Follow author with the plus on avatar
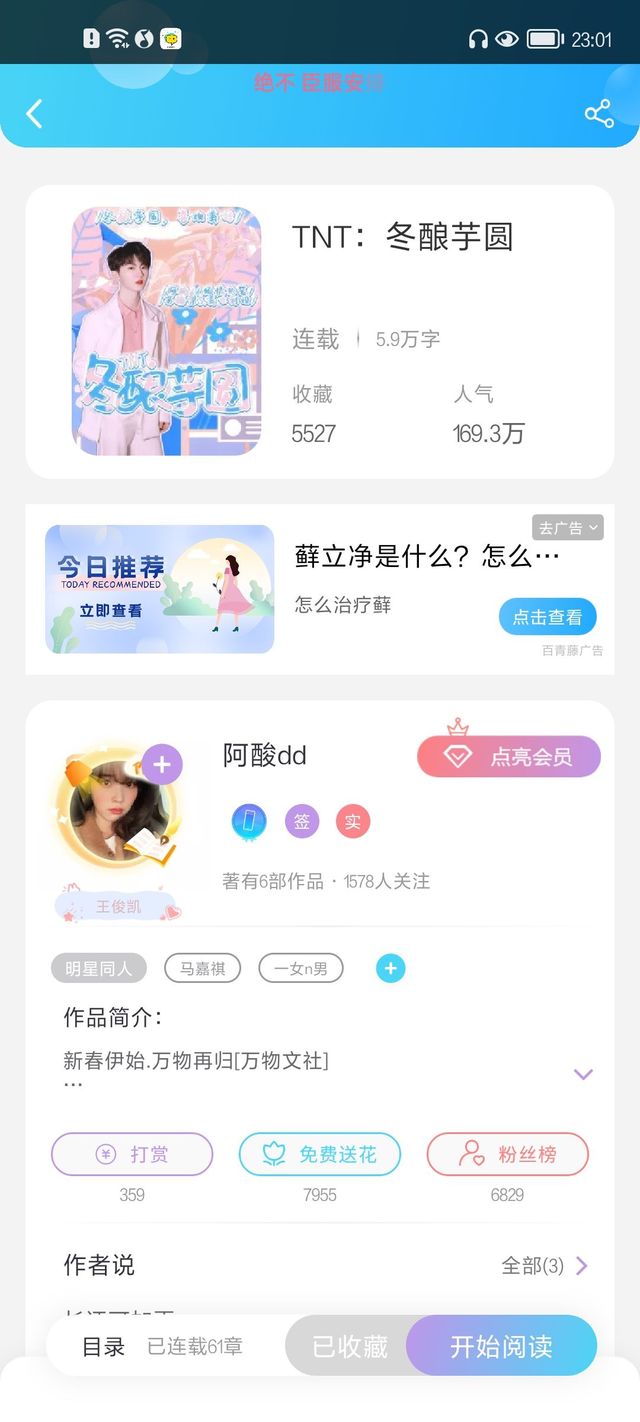 162,766
